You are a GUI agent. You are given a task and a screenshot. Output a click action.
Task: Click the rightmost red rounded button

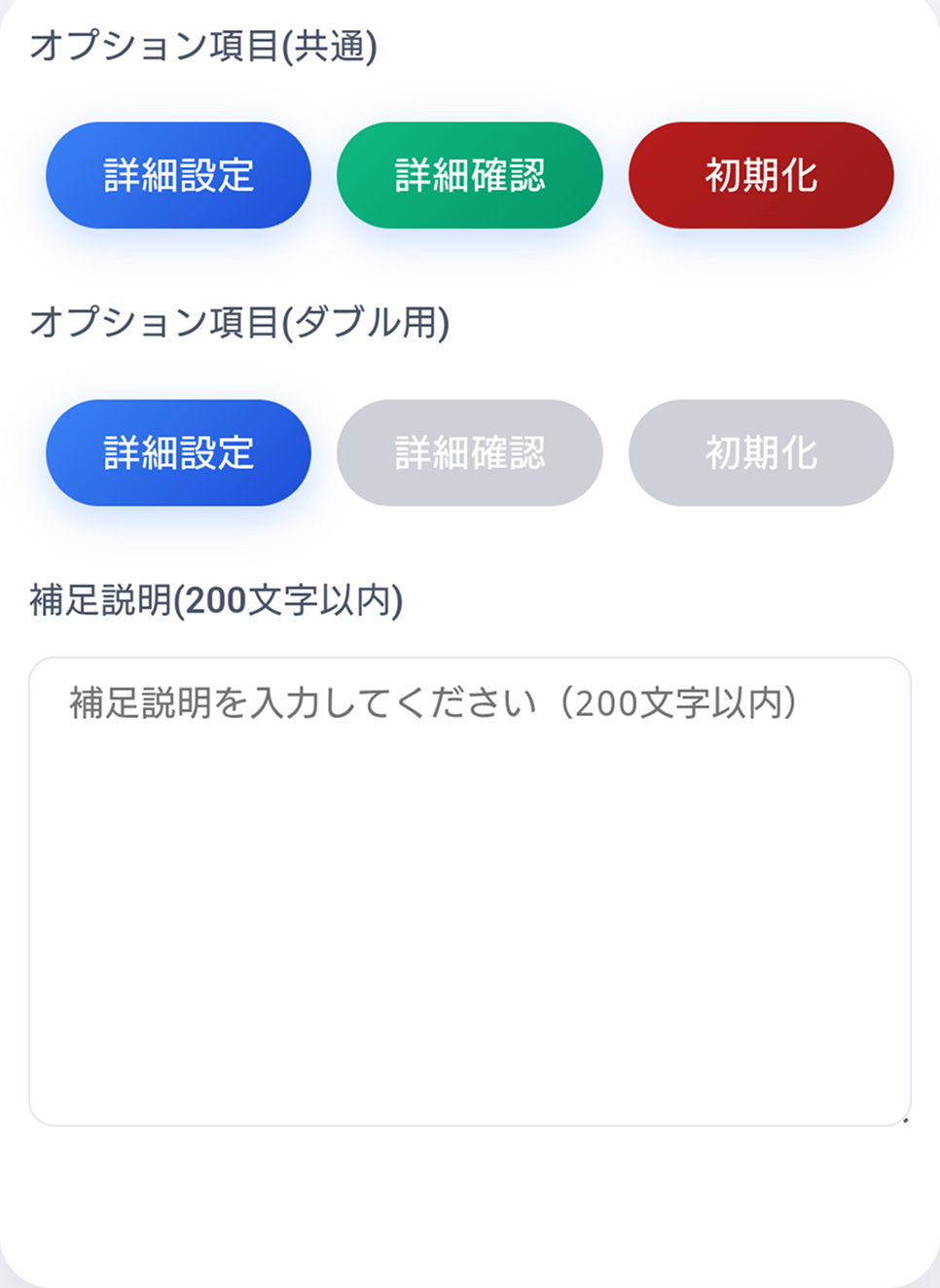[x=761, y=175]
